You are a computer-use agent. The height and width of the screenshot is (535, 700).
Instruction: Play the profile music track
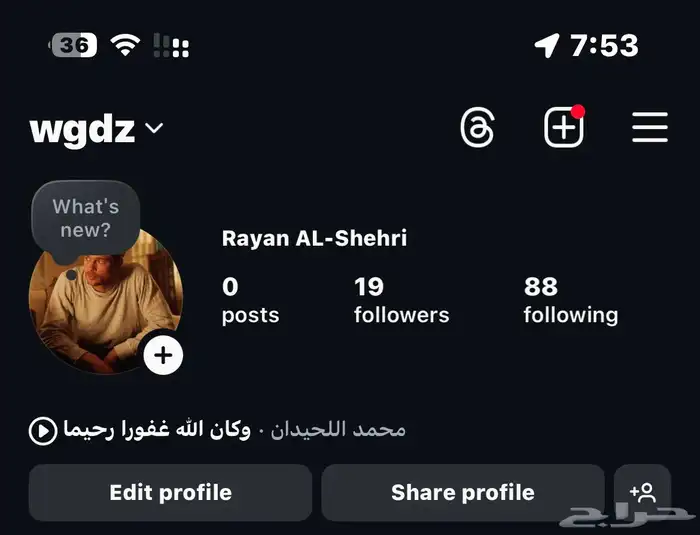pos(43,431)
